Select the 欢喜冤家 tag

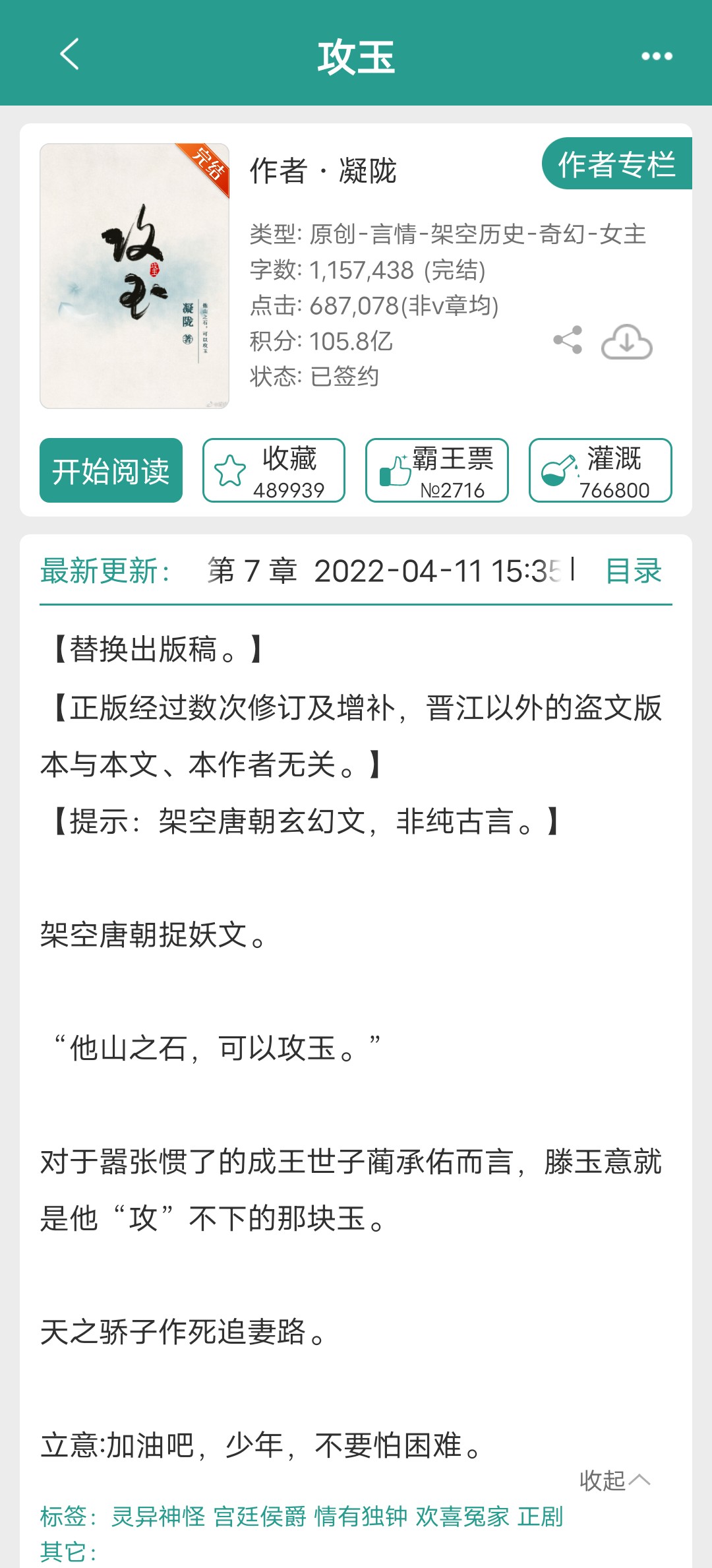click(463, 1517)
